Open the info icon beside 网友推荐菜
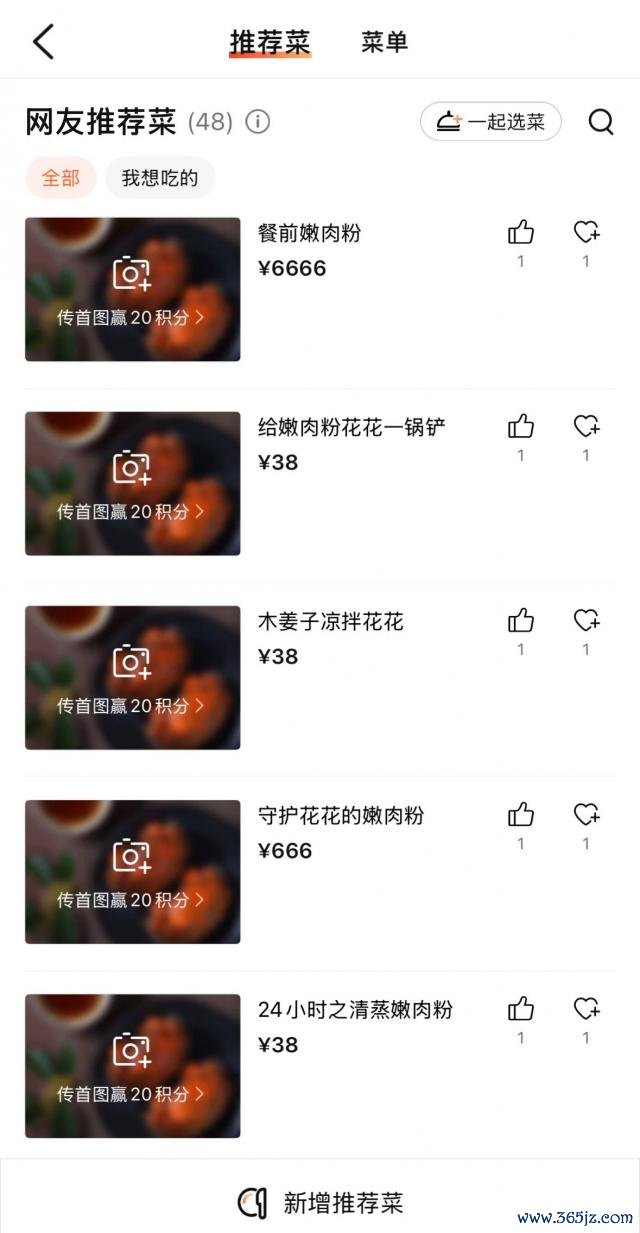 click(258, 122)
